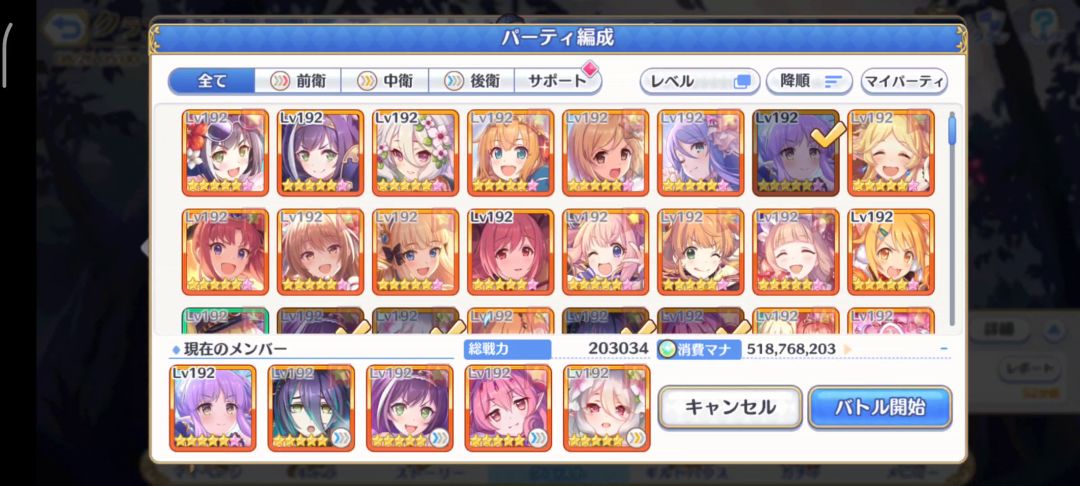Show 後衛 characters only
The height and width of the screenshot is (486, 1080).
[x=472, y=81]
